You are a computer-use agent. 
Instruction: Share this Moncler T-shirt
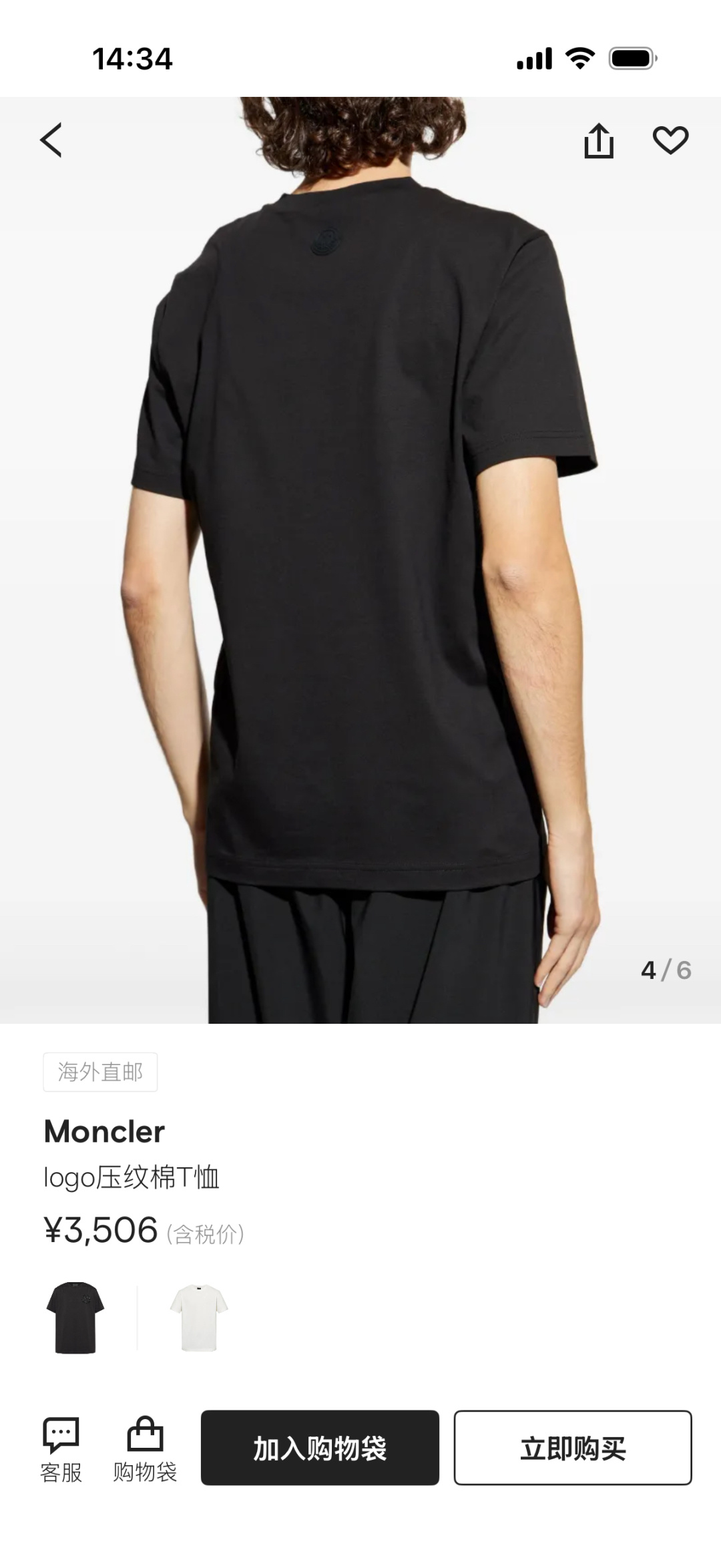click(x=598, y=141)
